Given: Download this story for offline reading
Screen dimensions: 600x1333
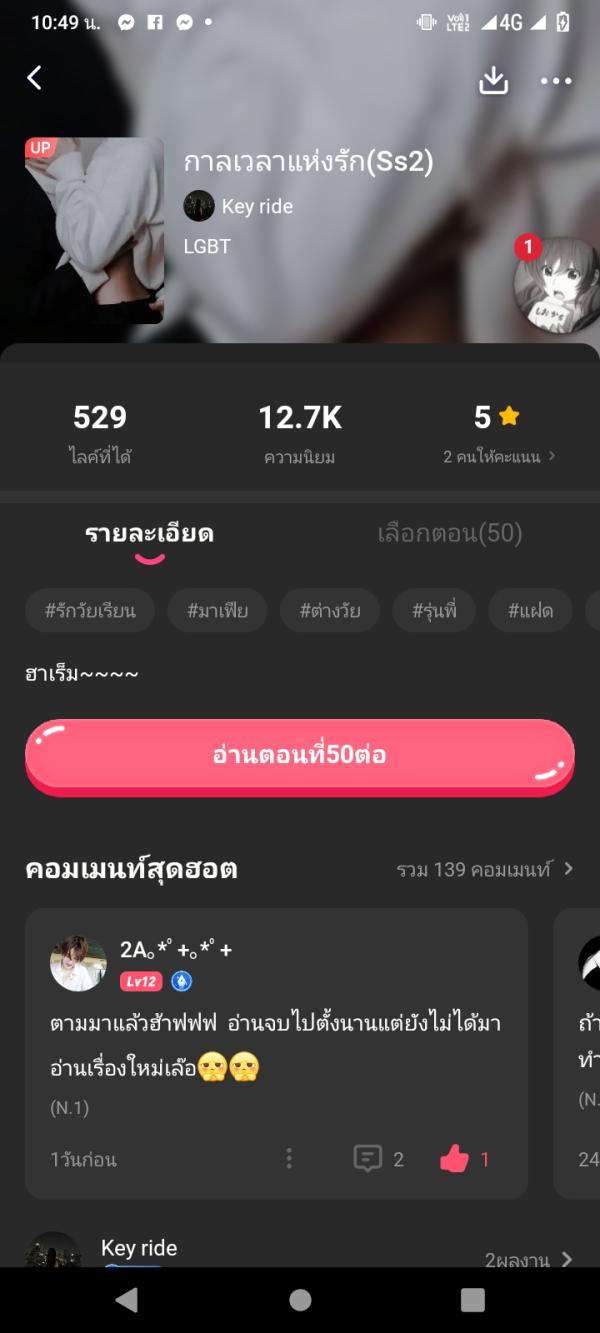Looking at the screenshot, I should click(493, 80).
